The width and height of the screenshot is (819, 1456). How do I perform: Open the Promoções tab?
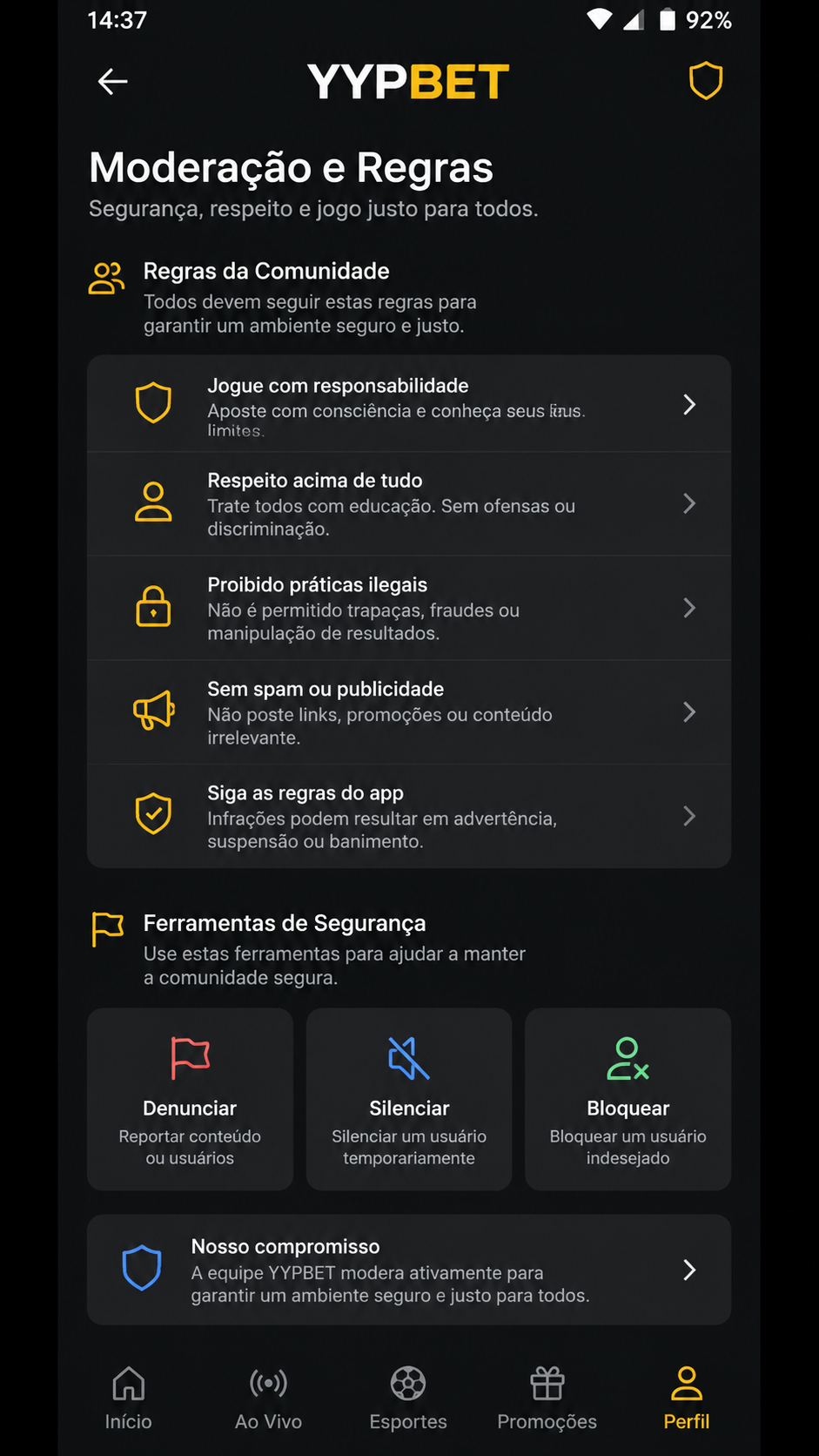click(x=547, y=1399)
